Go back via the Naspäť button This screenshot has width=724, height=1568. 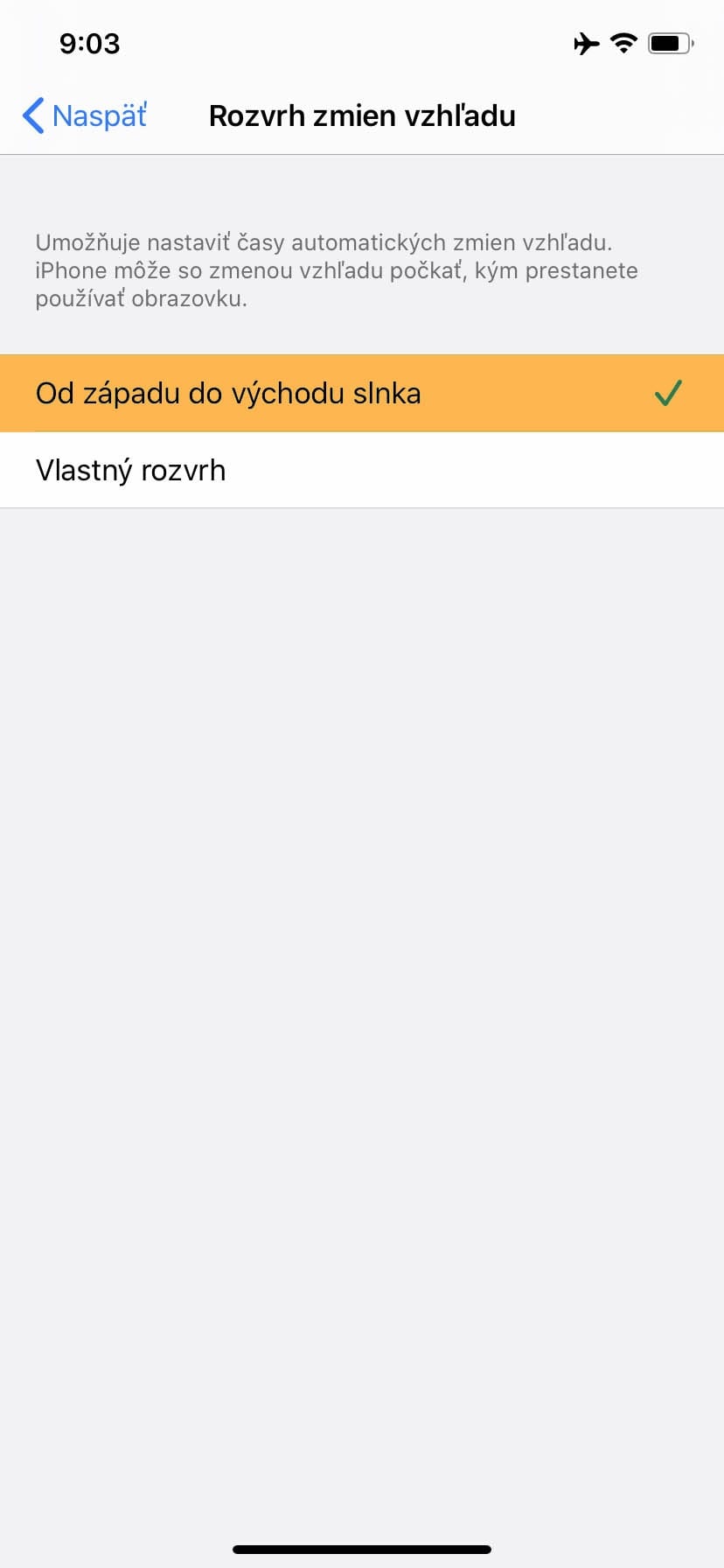tap(84, 115)
